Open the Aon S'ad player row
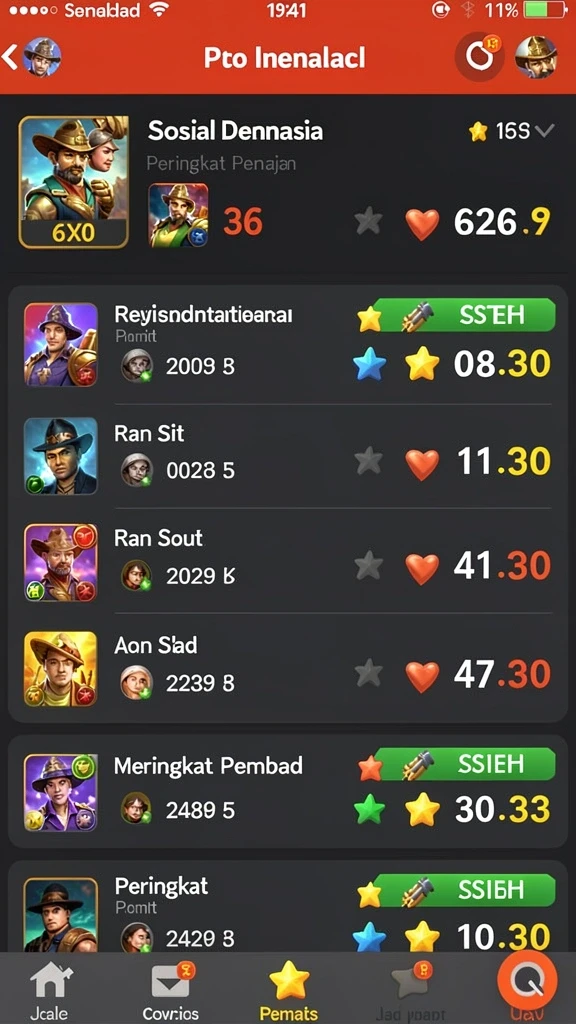This screenshot has height=1024, width=576. click(288, 667)
